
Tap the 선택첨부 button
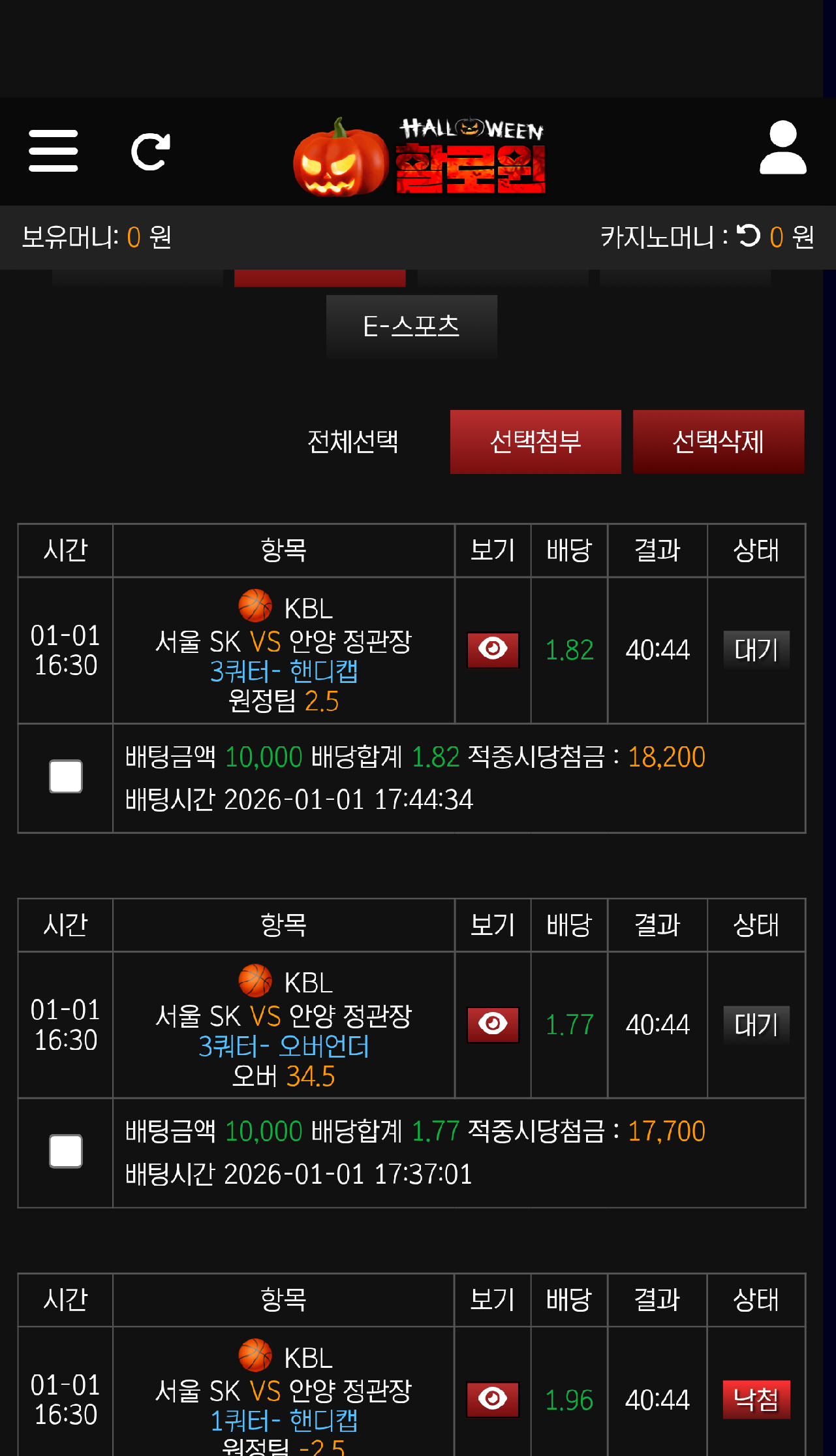tap(535, 441)
